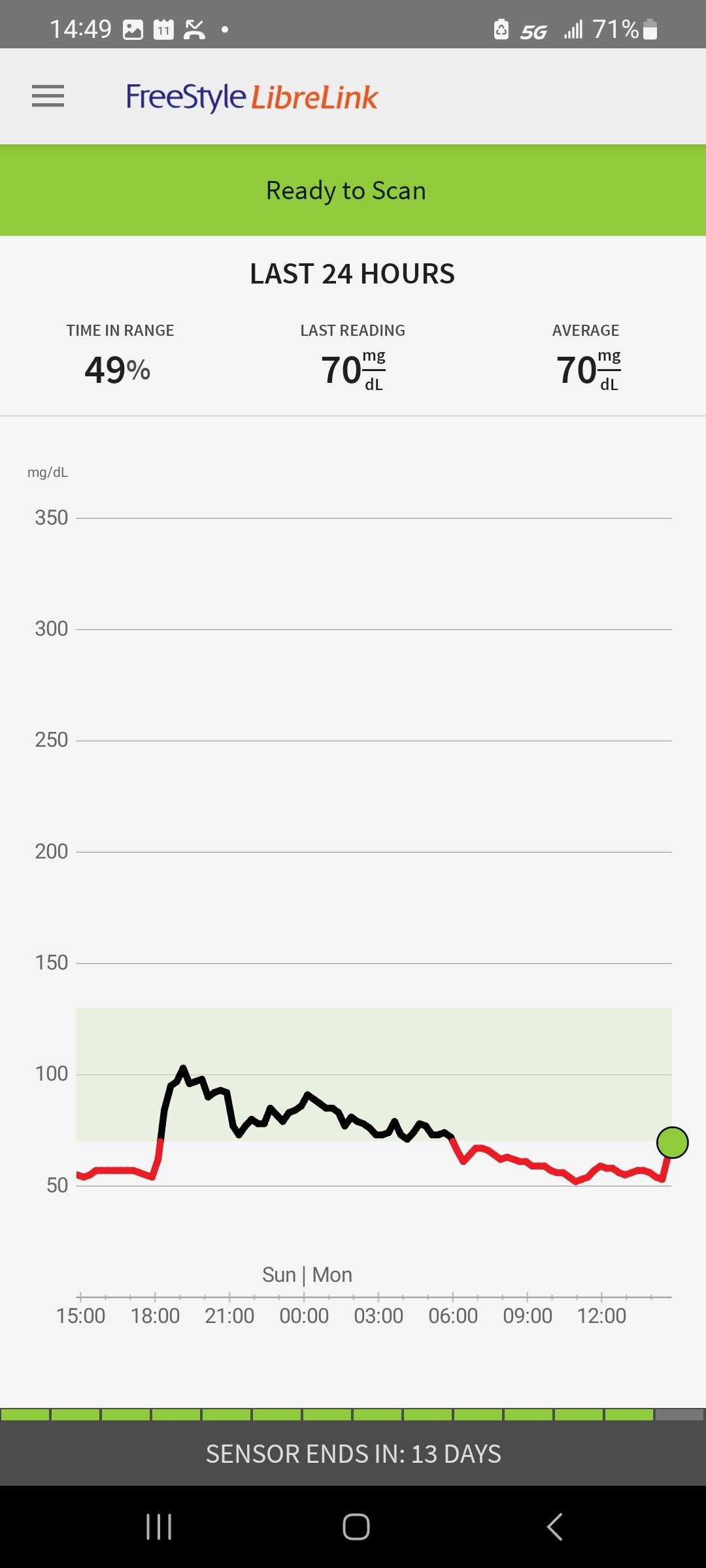
Task: Go to home screen via home button
Action: coord(356,1527)
